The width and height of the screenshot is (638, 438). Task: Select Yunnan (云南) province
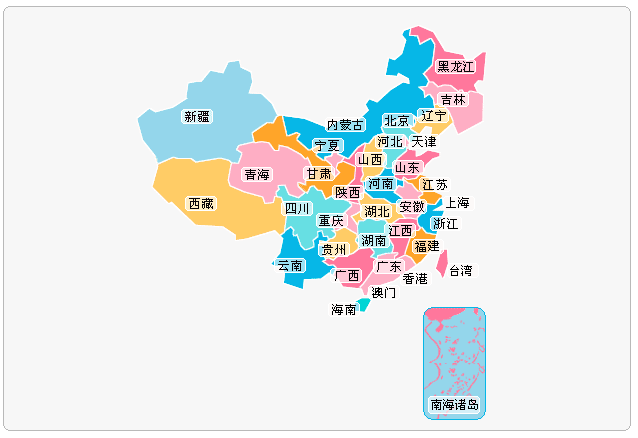[x=290, y=266]
